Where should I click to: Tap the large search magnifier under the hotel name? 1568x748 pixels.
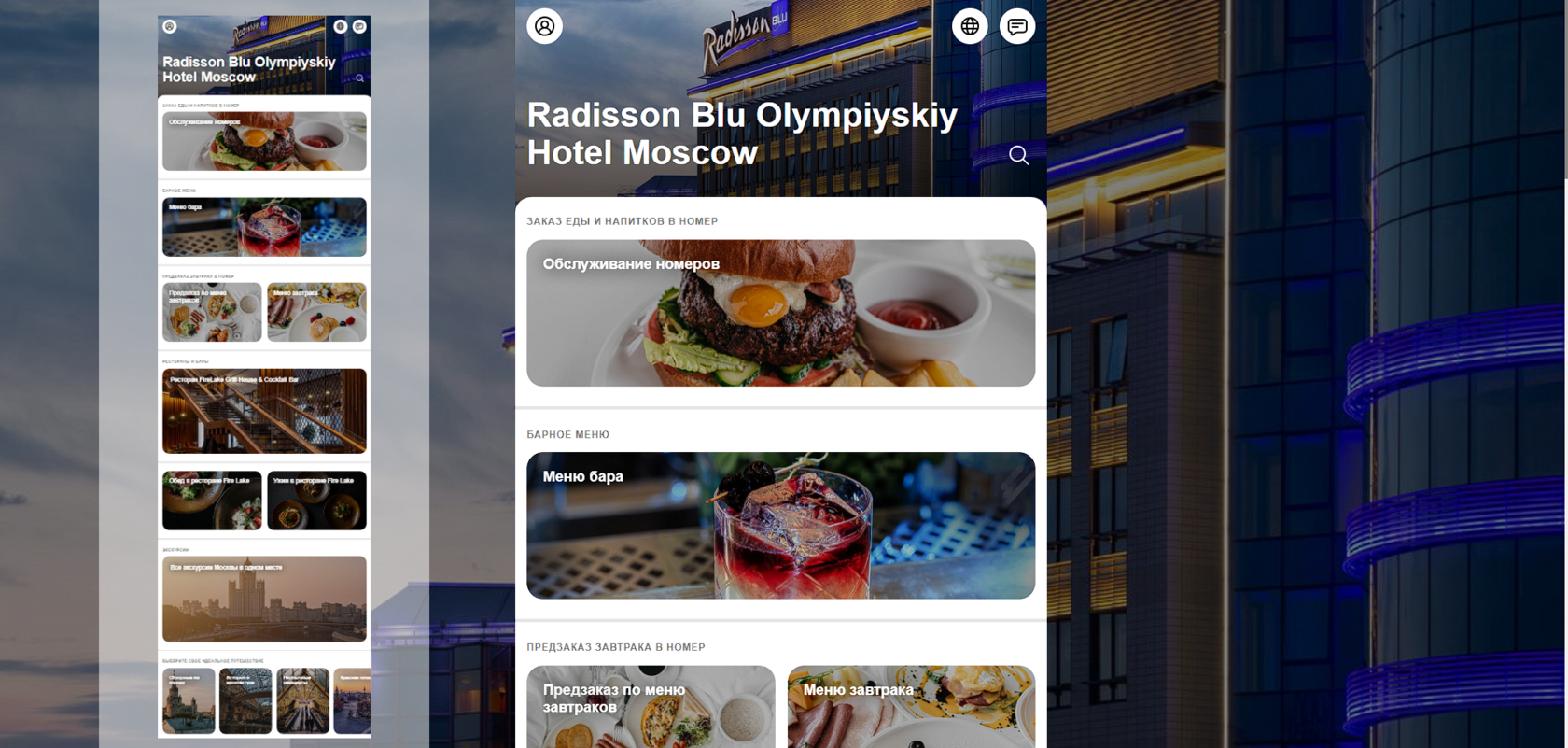pyautogui.click(x=1018, y=155)
